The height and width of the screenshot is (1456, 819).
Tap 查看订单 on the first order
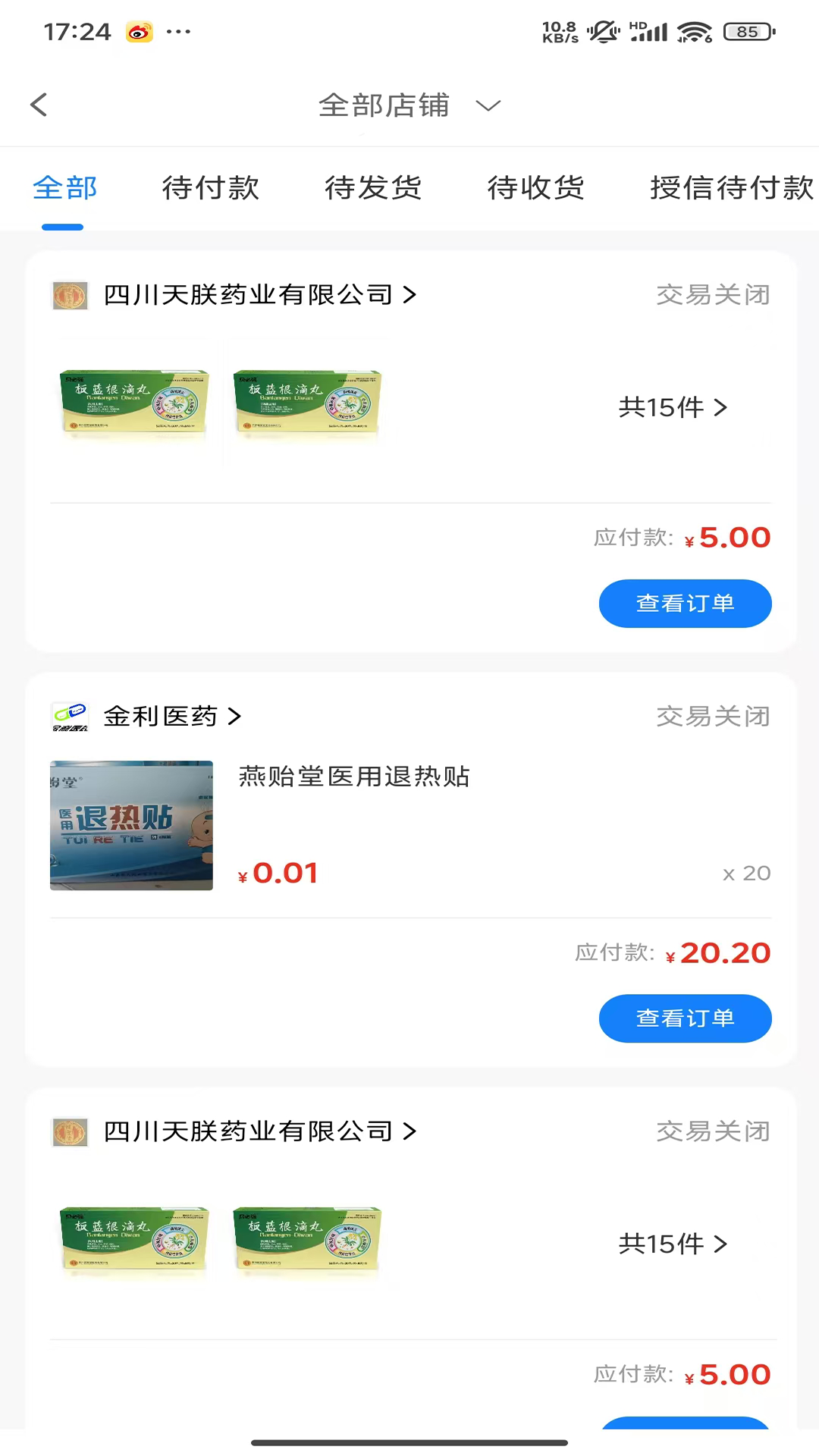tap(685, 603)
